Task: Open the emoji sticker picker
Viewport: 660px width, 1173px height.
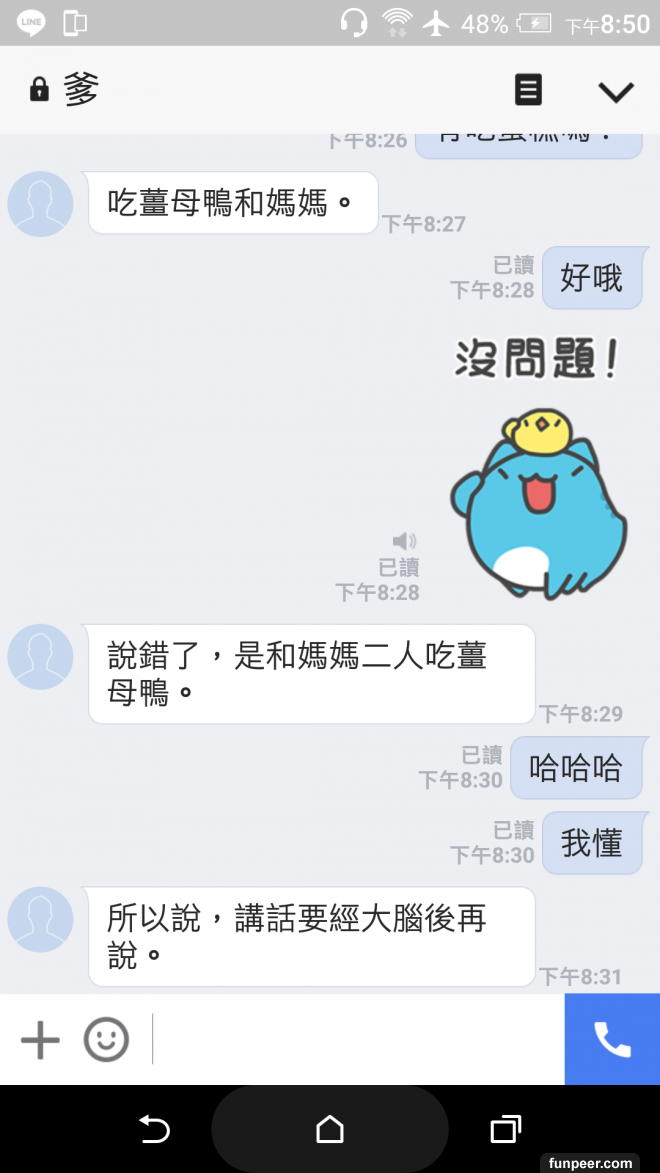Action: [x=106, y=1040]
